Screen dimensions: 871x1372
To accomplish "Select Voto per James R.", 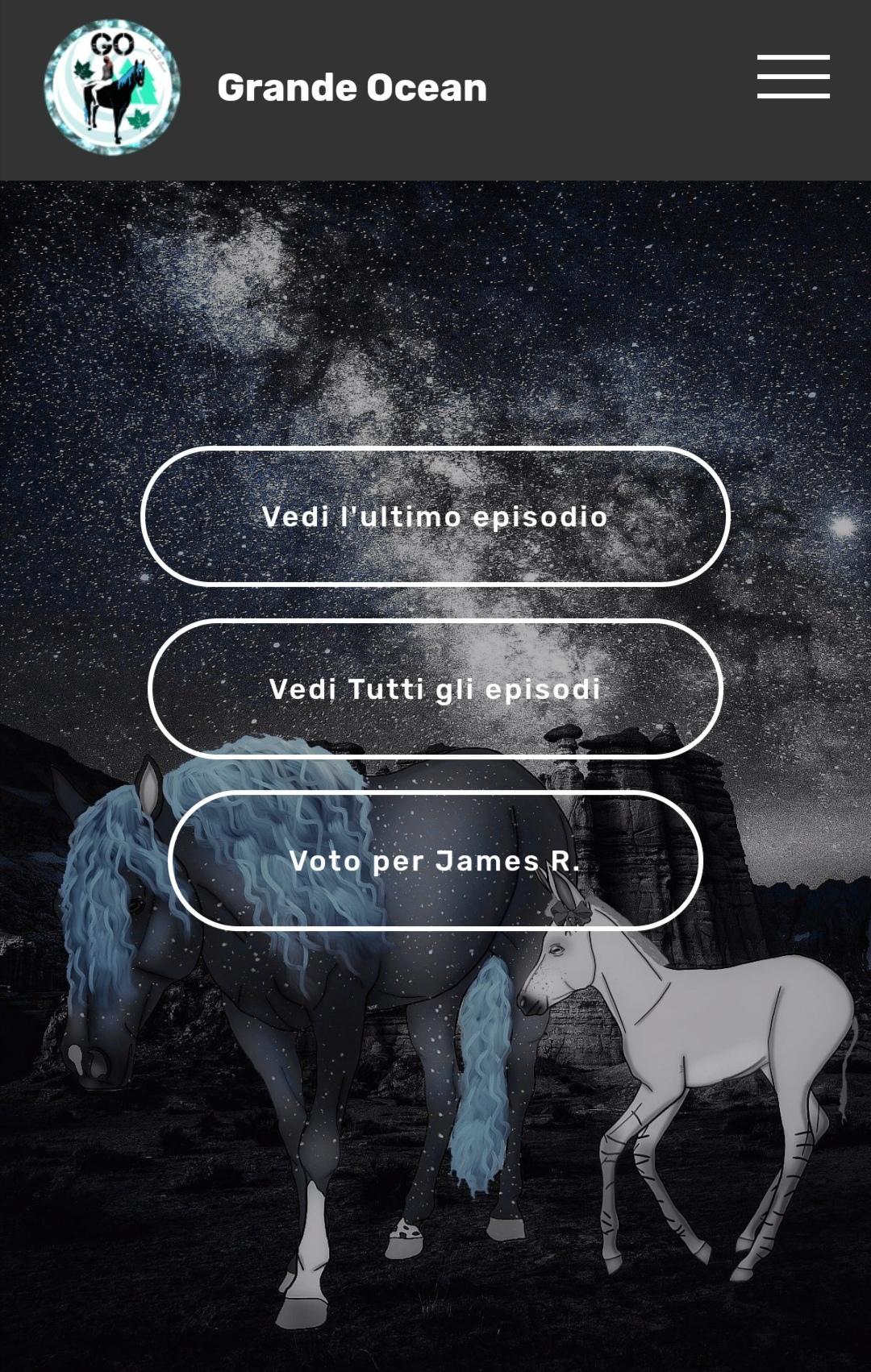I will 435,860.
